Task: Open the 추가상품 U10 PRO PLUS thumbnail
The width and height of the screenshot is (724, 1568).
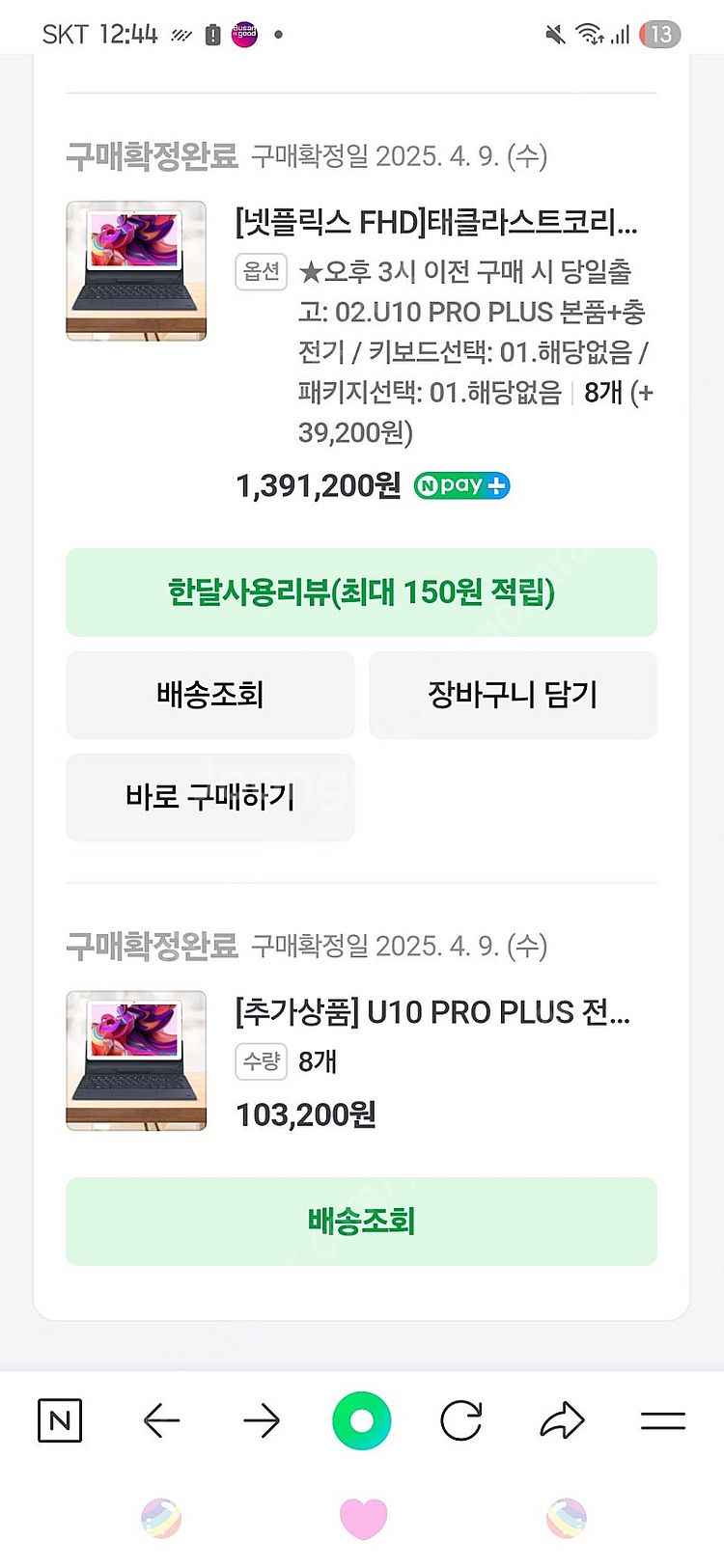Action: pyautogui.click(x=136, y=1060)
